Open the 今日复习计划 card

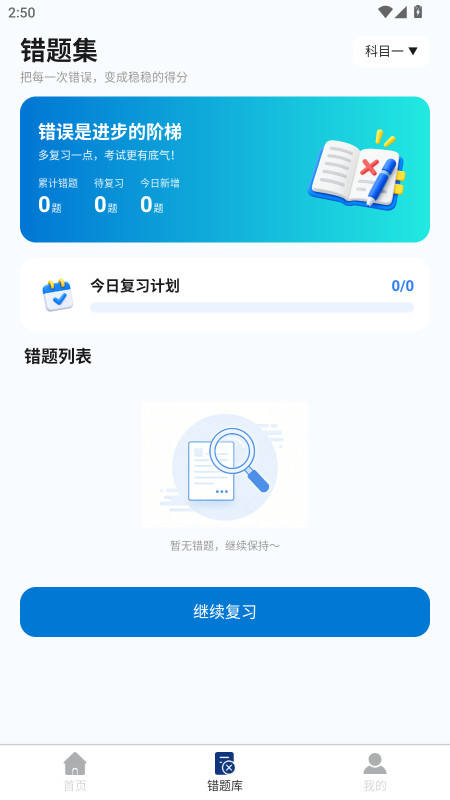tap(225, 294)
